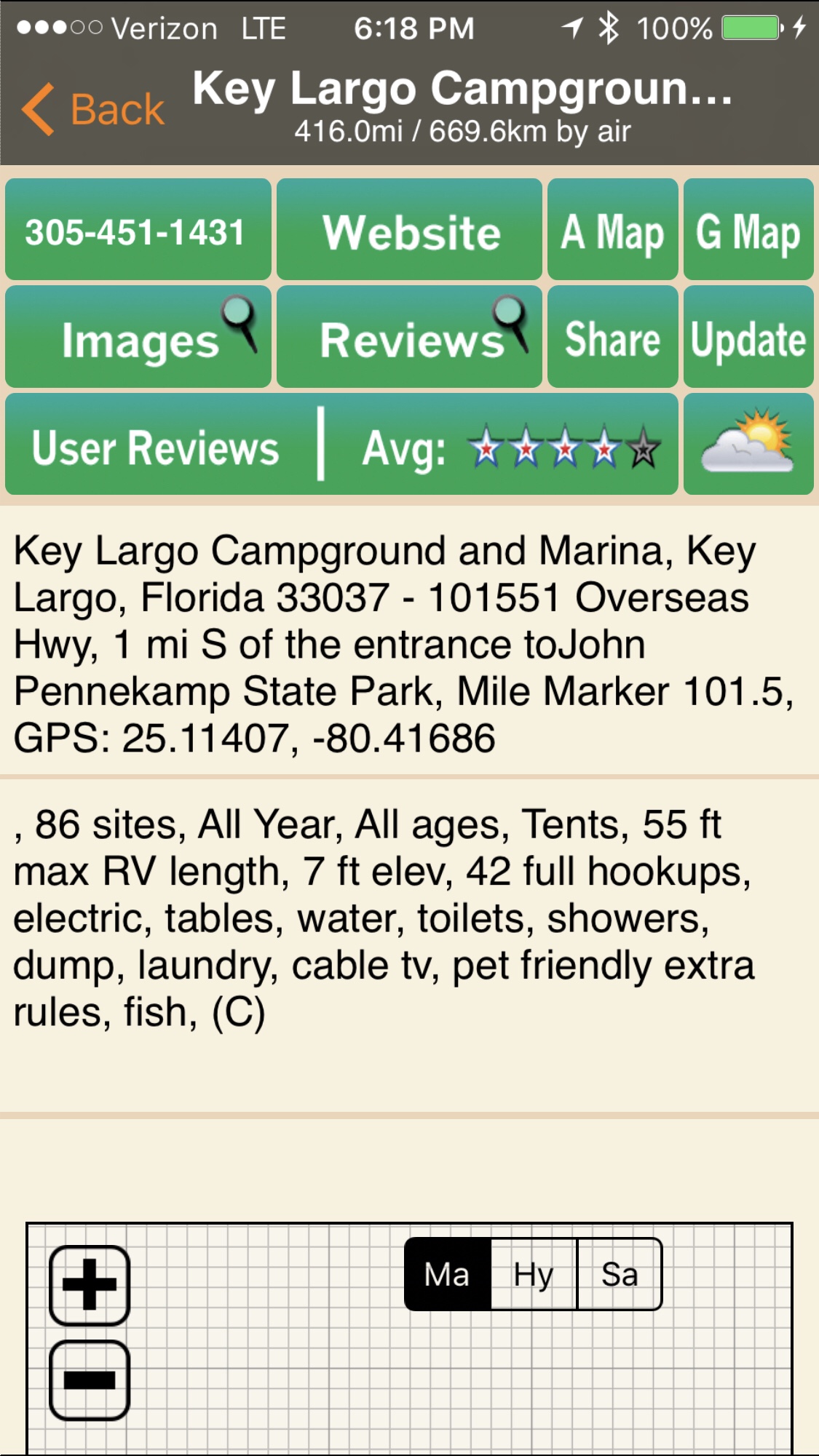
Task: Select the Ma map view
Action: pos(448,1274)
